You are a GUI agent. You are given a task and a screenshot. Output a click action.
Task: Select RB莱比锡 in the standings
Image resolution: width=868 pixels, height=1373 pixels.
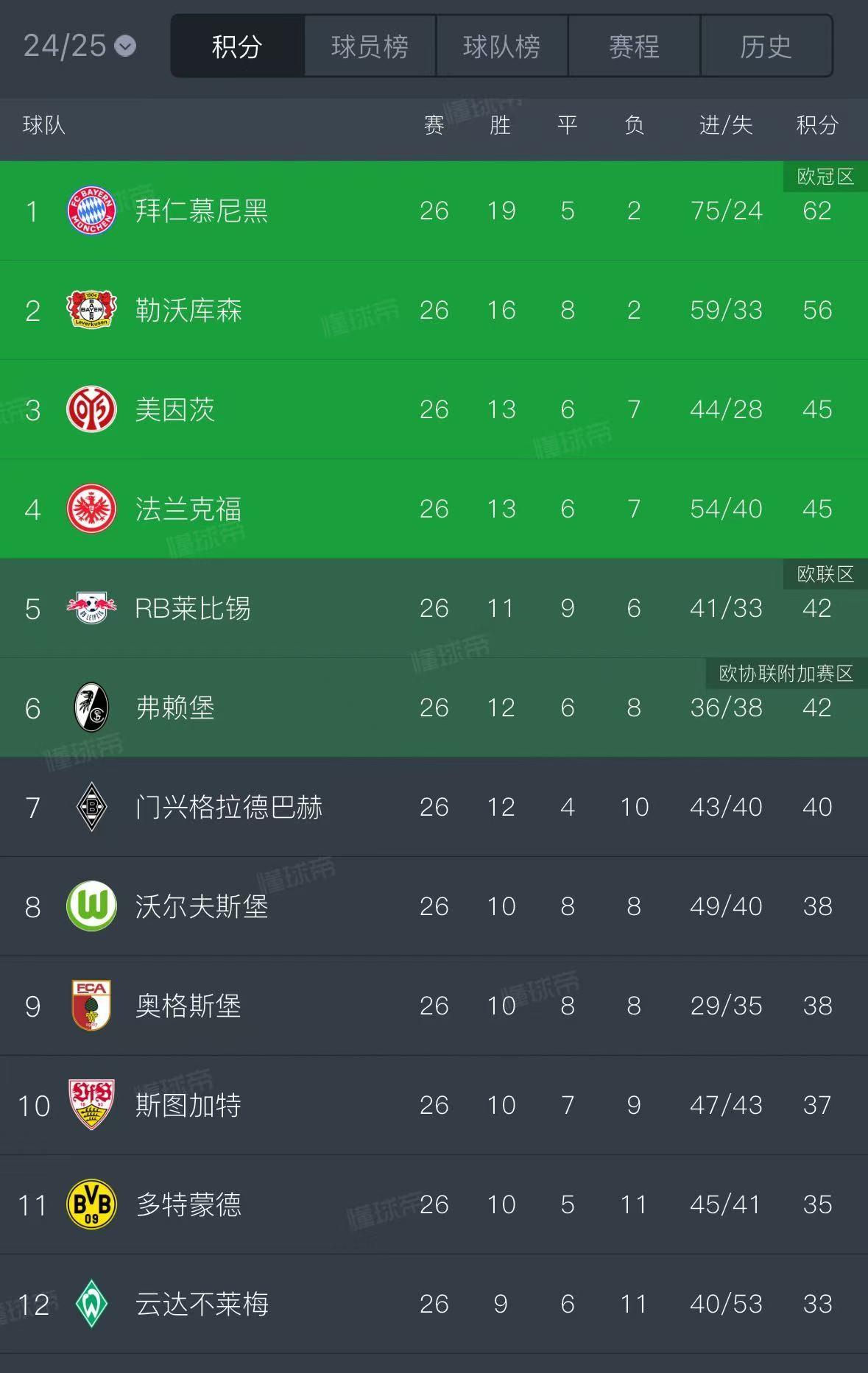coord(193,608)
